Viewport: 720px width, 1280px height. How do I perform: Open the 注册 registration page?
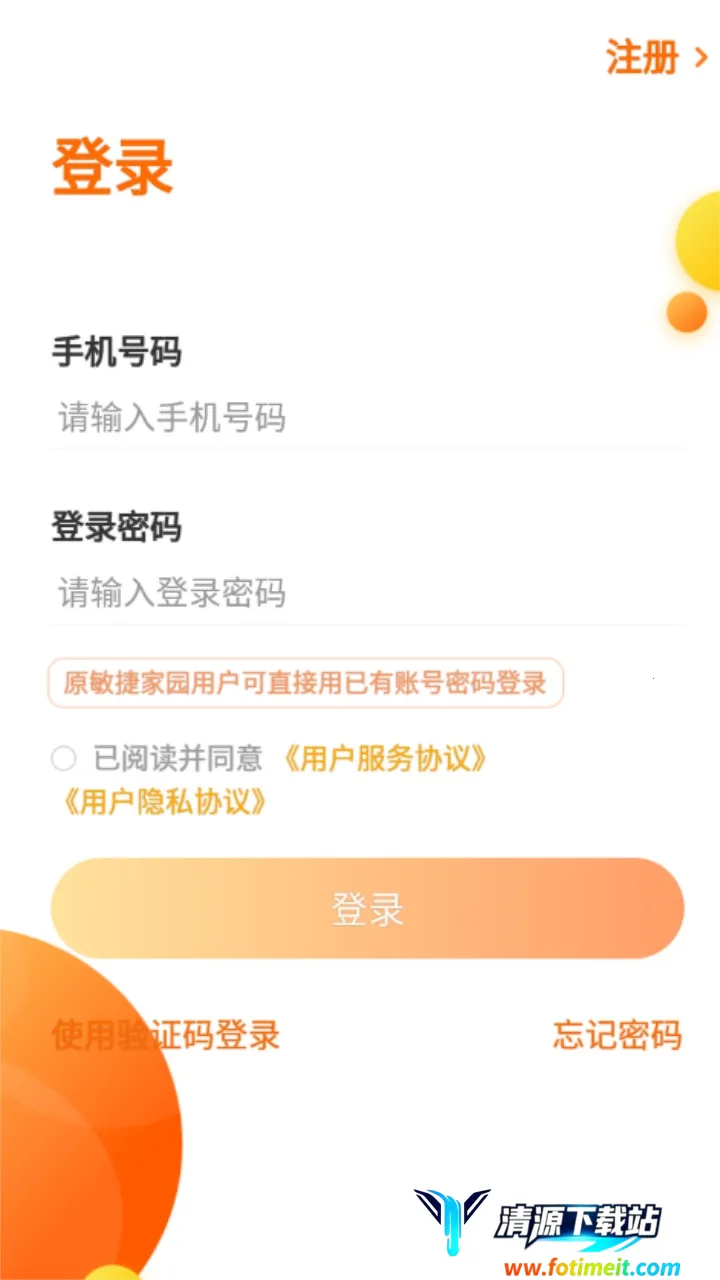655,58
